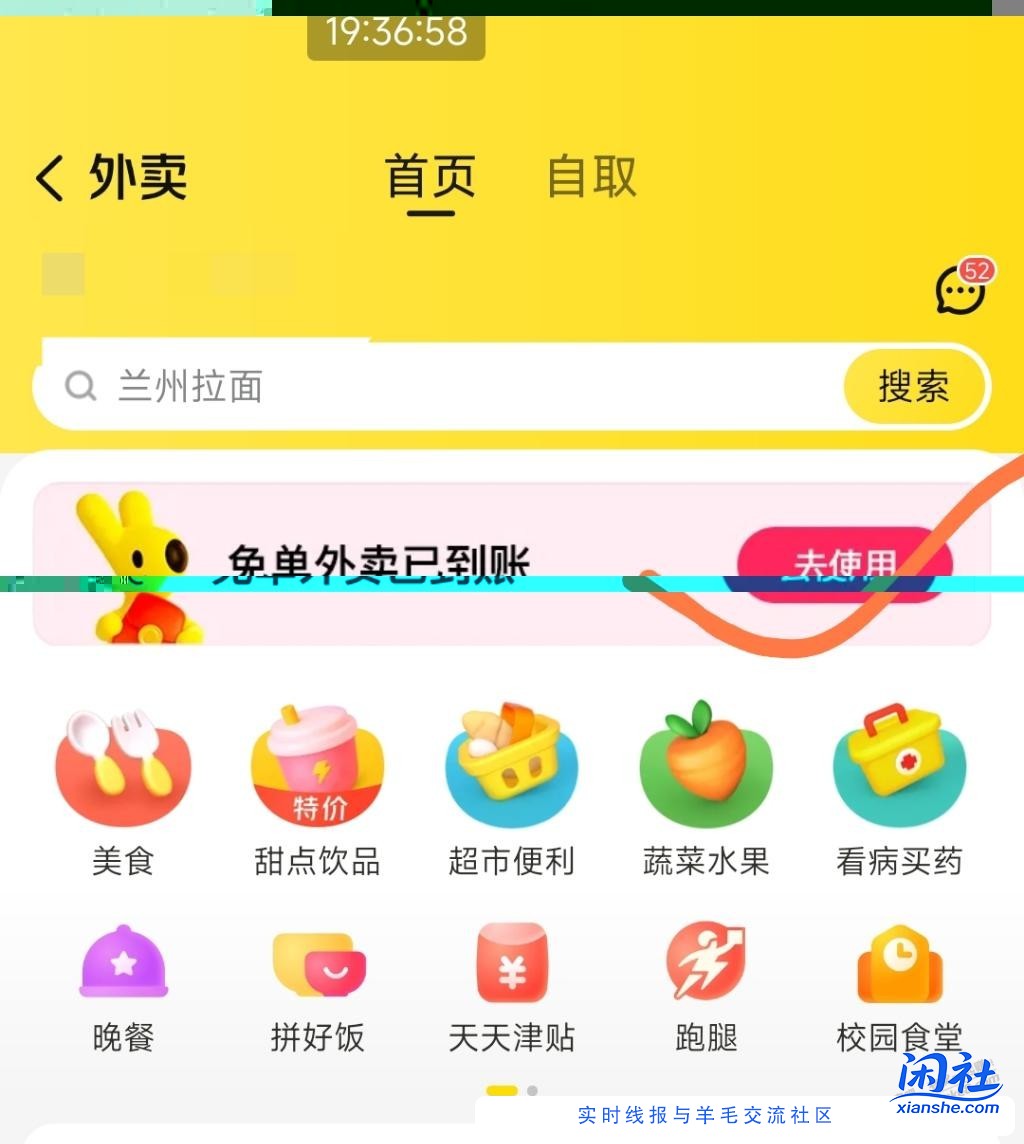Browse 超市便利 category

(x=511, y=790)
